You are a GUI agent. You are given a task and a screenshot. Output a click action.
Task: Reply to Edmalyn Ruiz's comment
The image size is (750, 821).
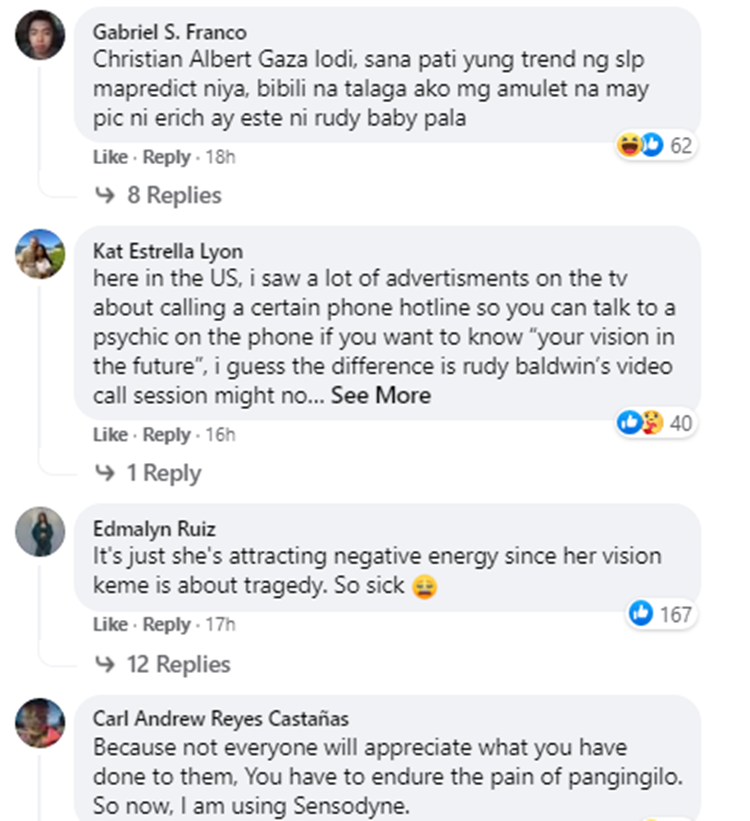(x=166, y=625)
